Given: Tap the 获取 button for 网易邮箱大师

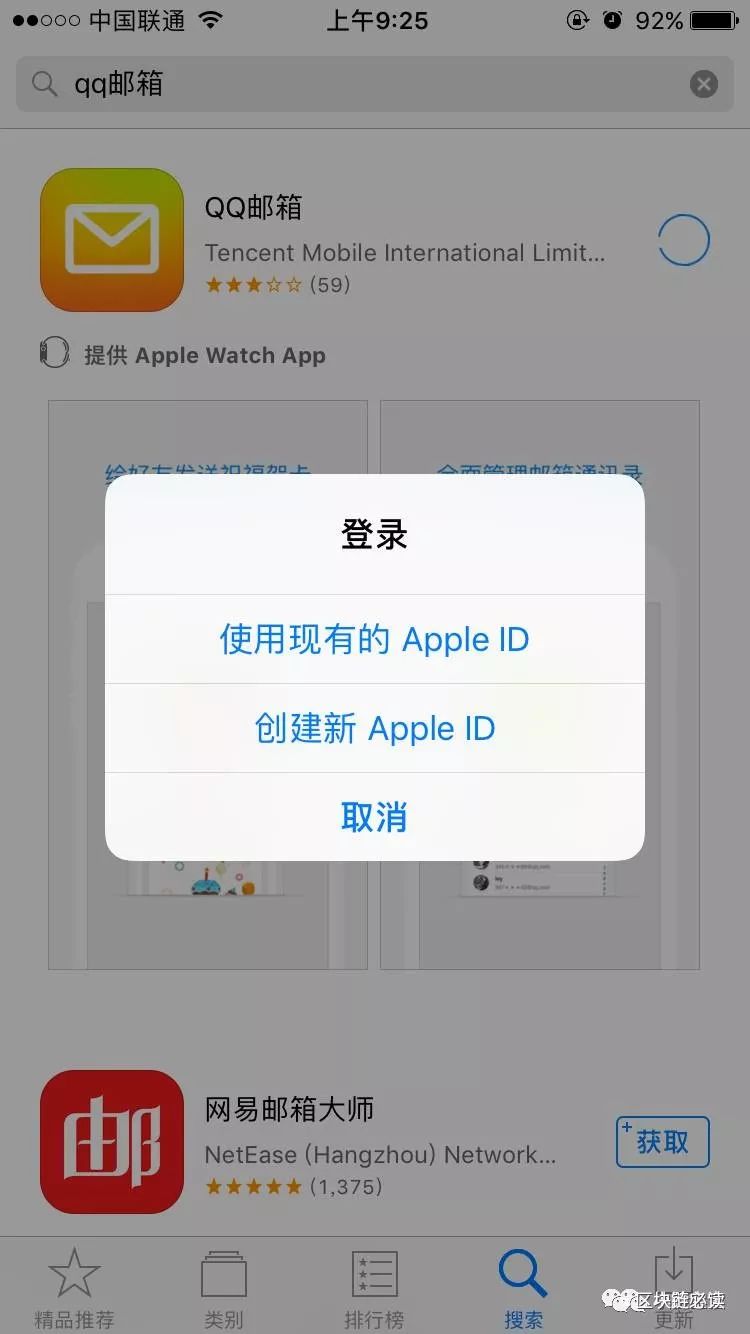Looking at the screenshot, I should [x=661, y=1142].
